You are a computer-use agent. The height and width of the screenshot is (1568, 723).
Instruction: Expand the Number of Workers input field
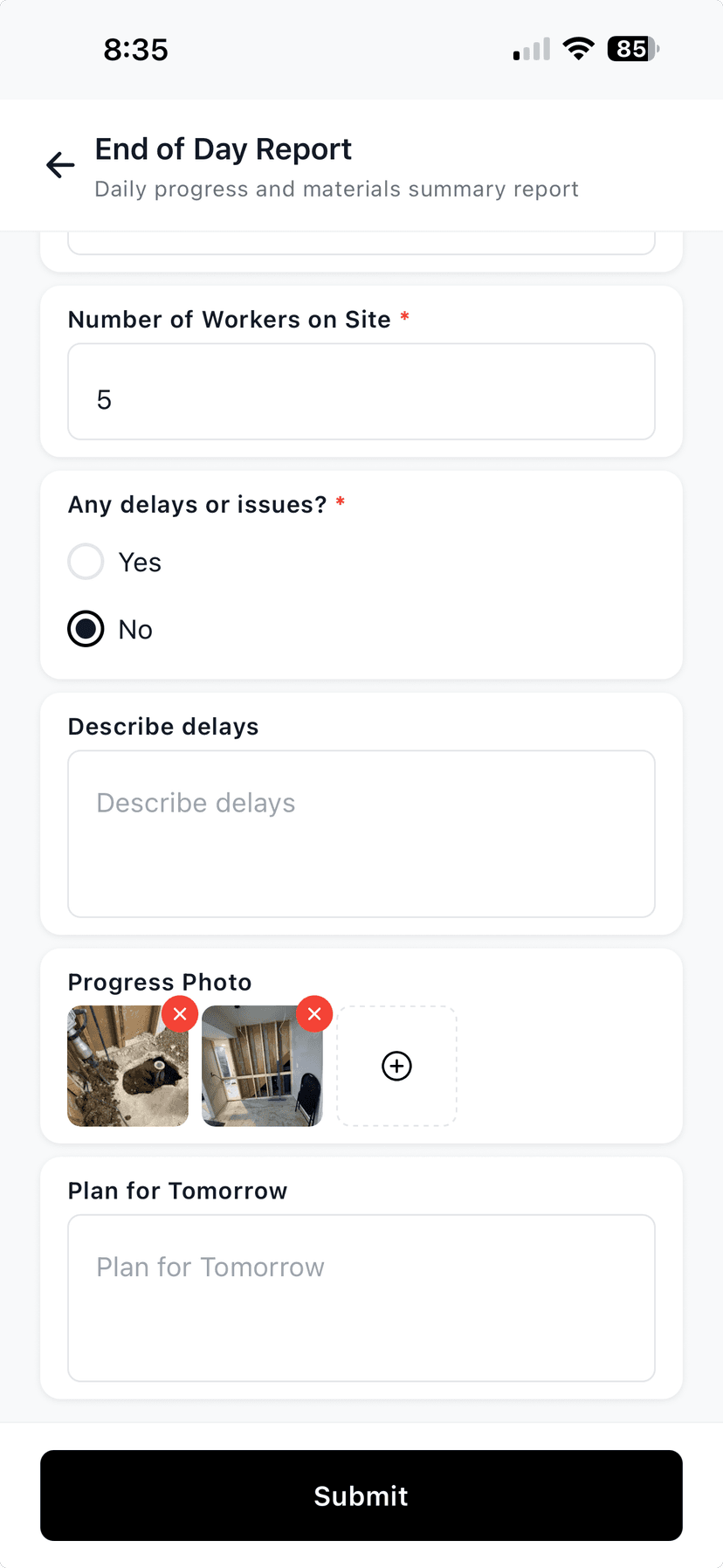(x=361, y=390)
